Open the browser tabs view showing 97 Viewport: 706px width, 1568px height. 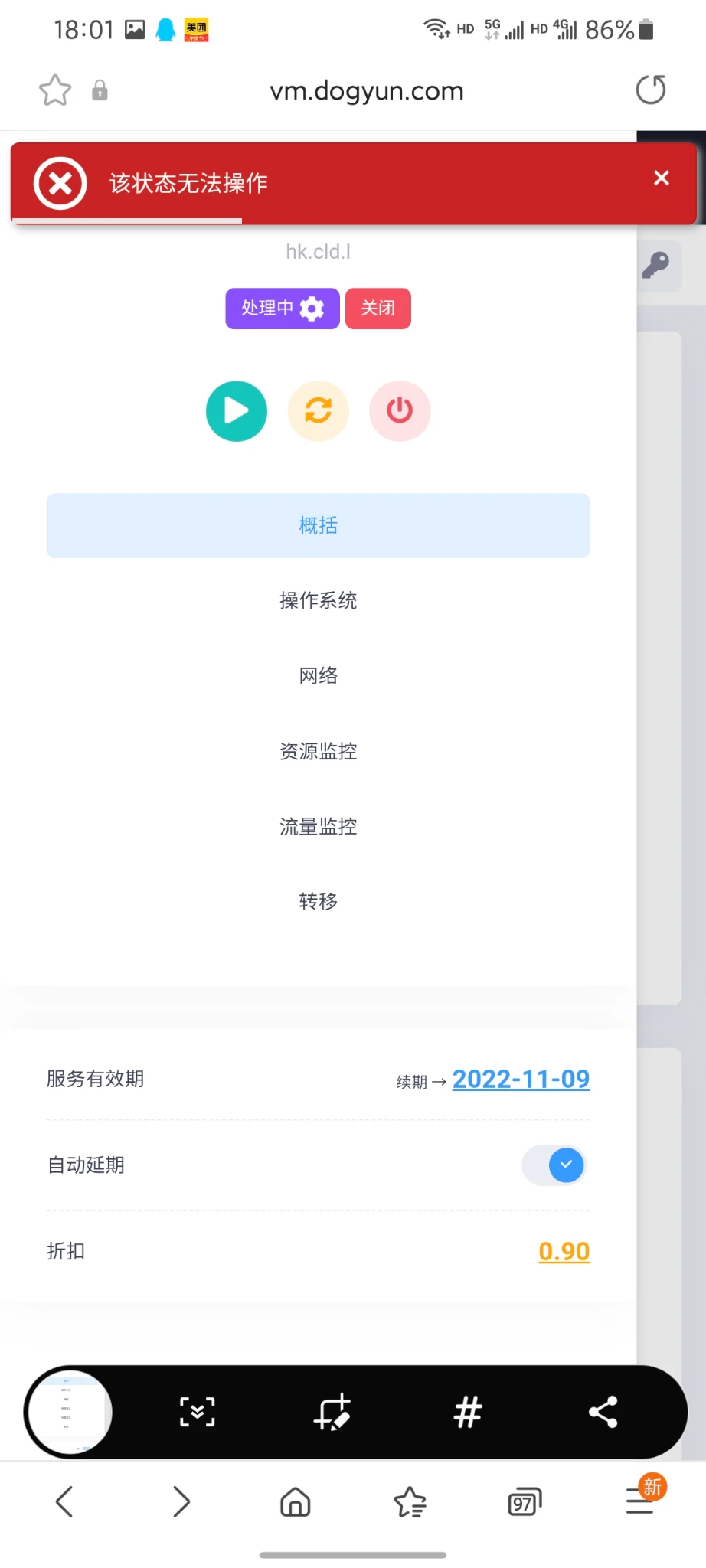[525, 1502]
